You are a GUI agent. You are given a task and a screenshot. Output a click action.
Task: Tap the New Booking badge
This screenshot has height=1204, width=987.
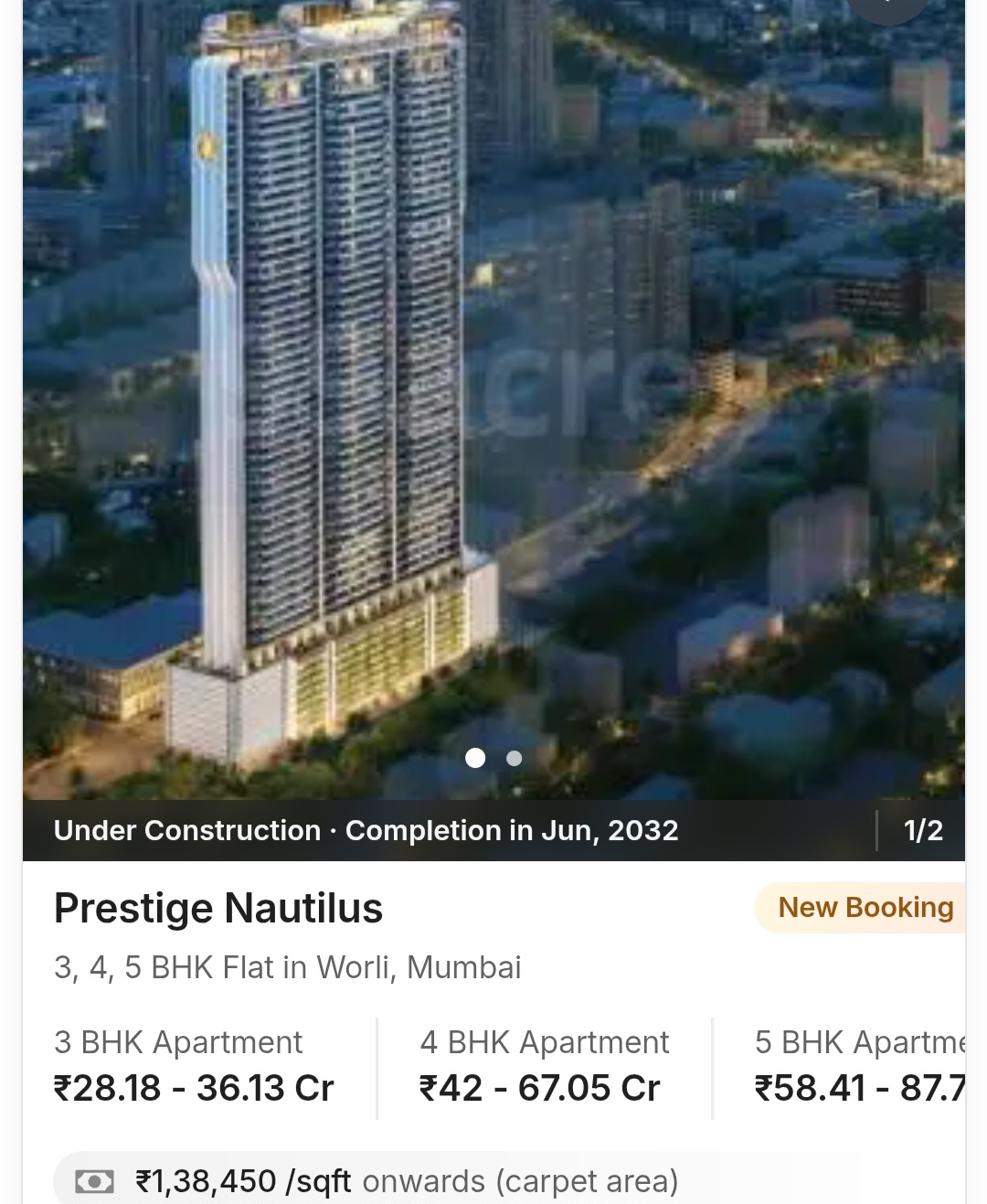click(865, 907)
